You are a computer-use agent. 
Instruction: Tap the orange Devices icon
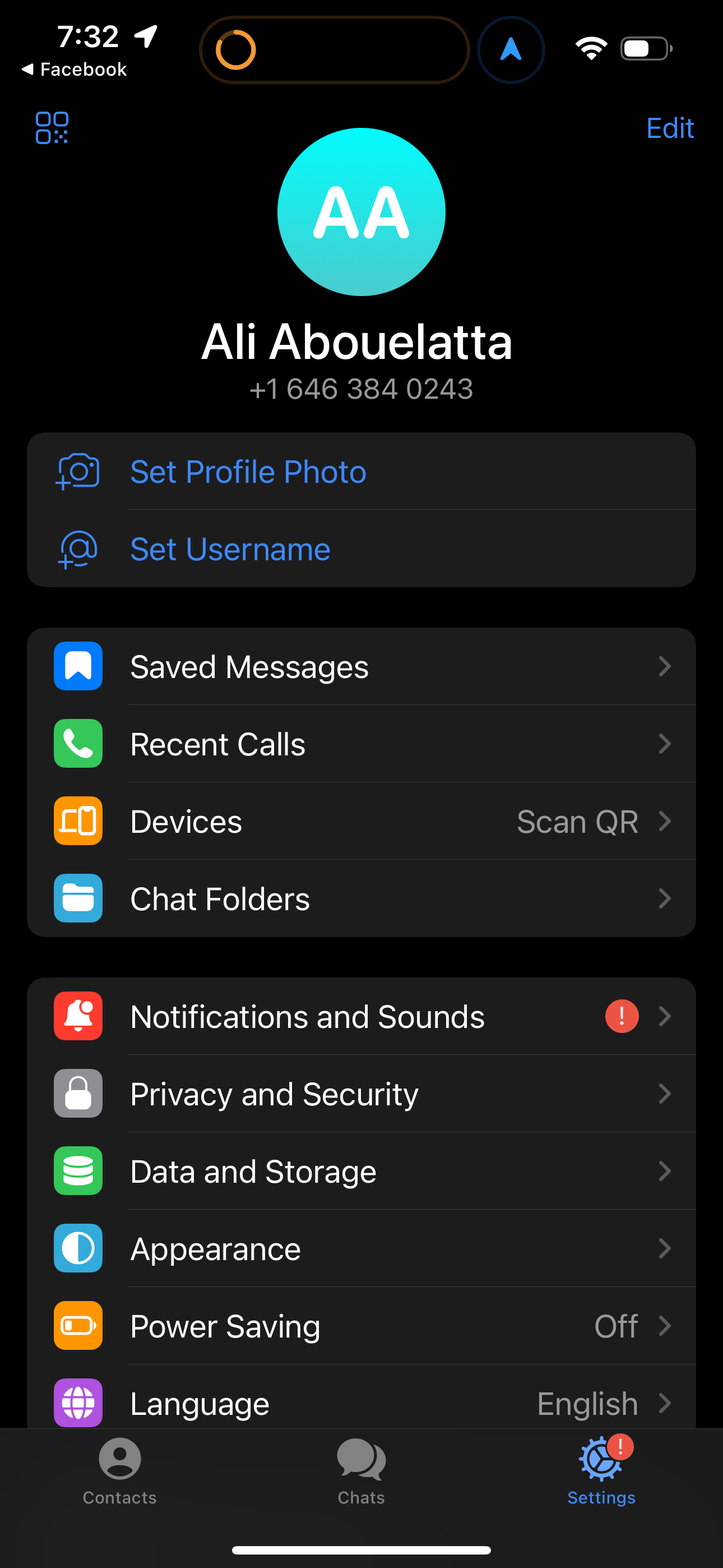coord(78,820)
